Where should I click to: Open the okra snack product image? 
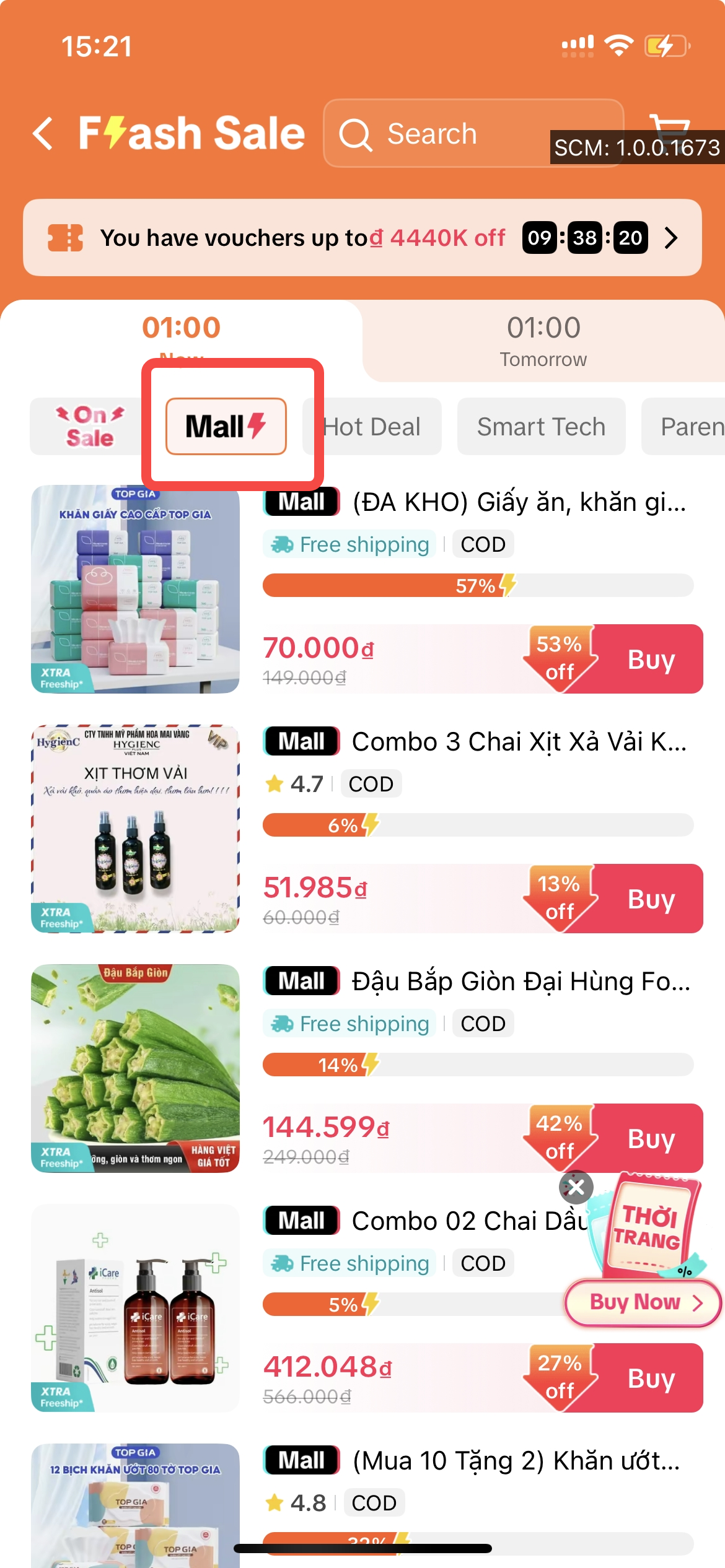[135, 1068]
